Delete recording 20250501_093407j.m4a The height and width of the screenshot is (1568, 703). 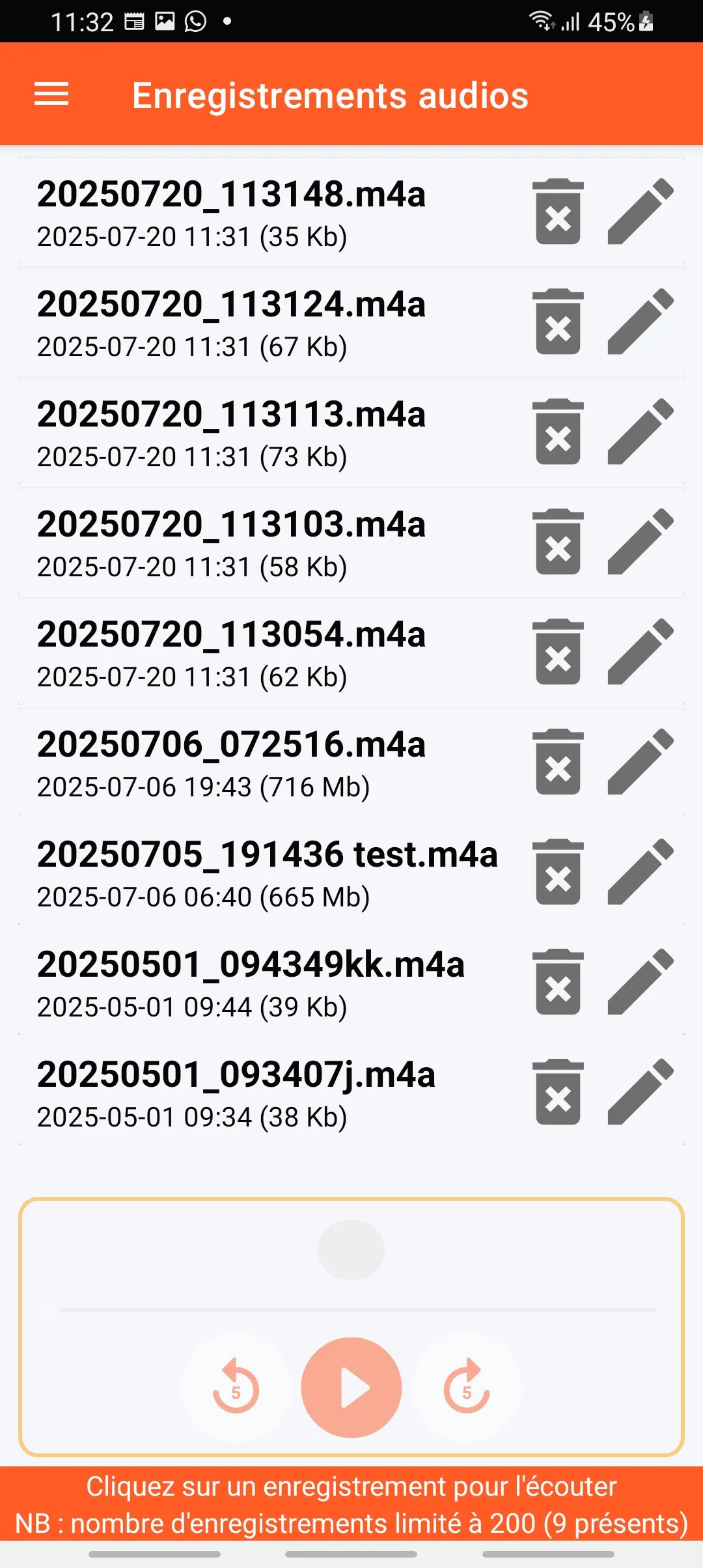(558, 1092)
